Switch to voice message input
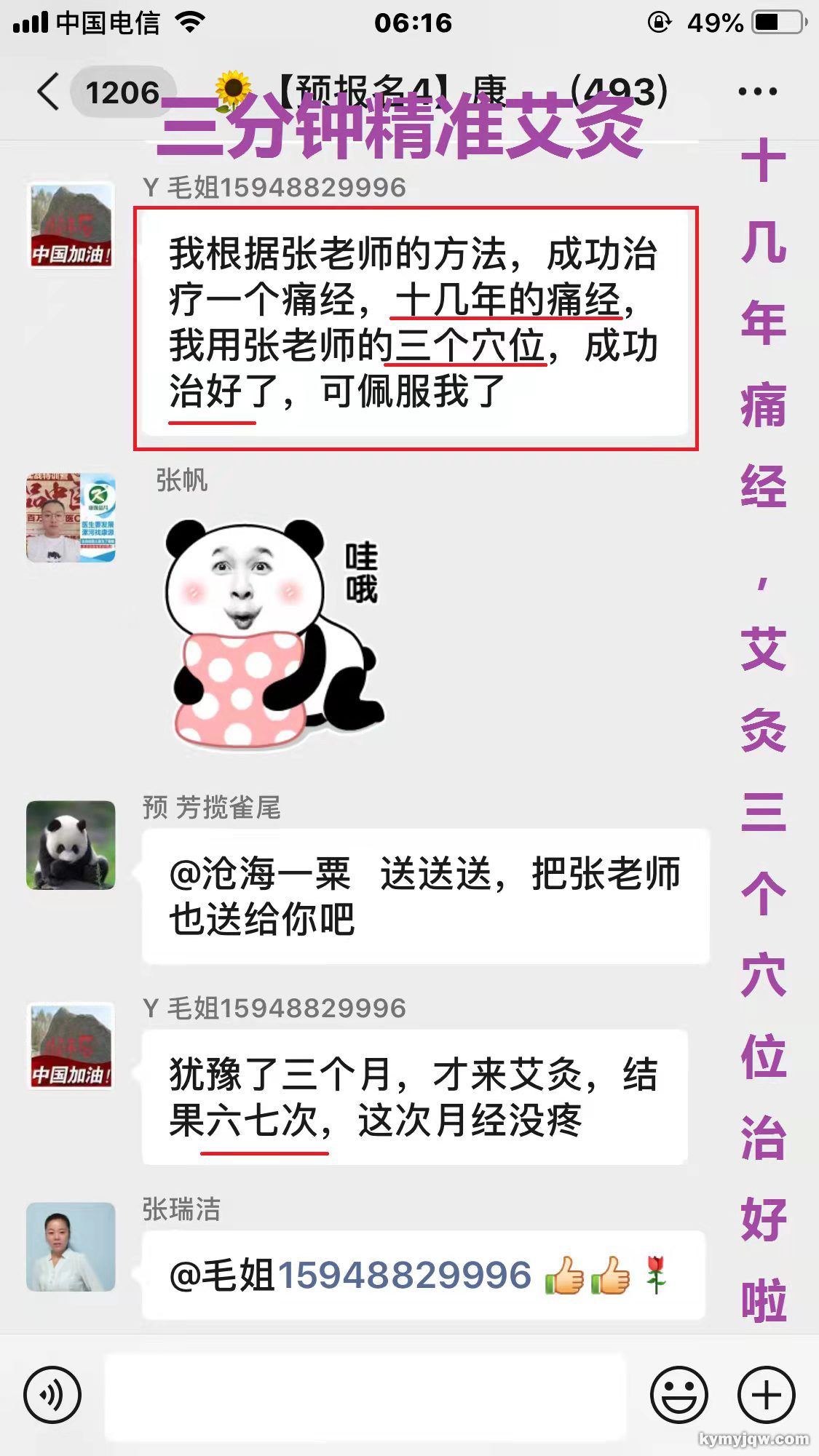This screenshot has height=1456, width=819. 52,1395
